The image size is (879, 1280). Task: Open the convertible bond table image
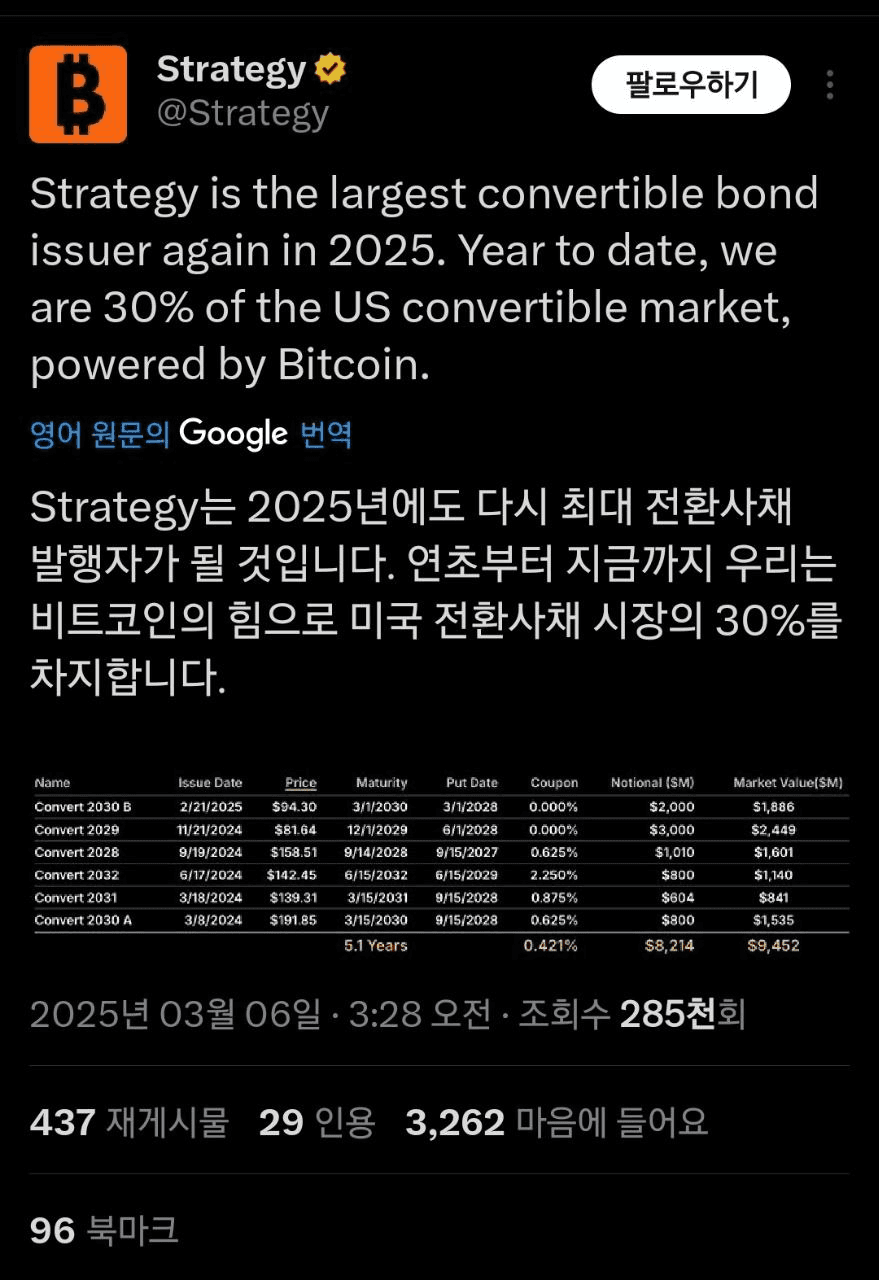click(440, 864)
